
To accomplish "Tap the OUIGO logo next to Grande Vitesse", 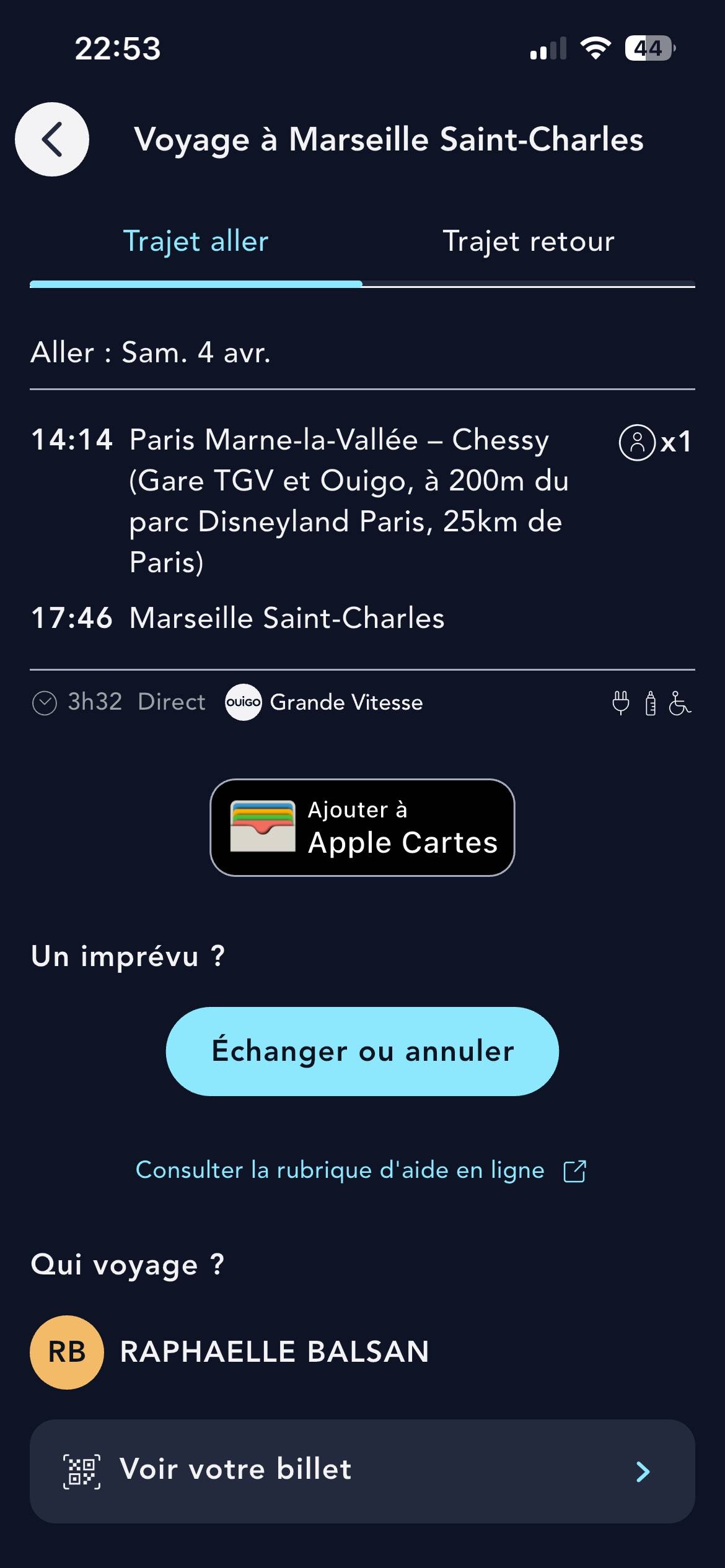I will (244, 703).
